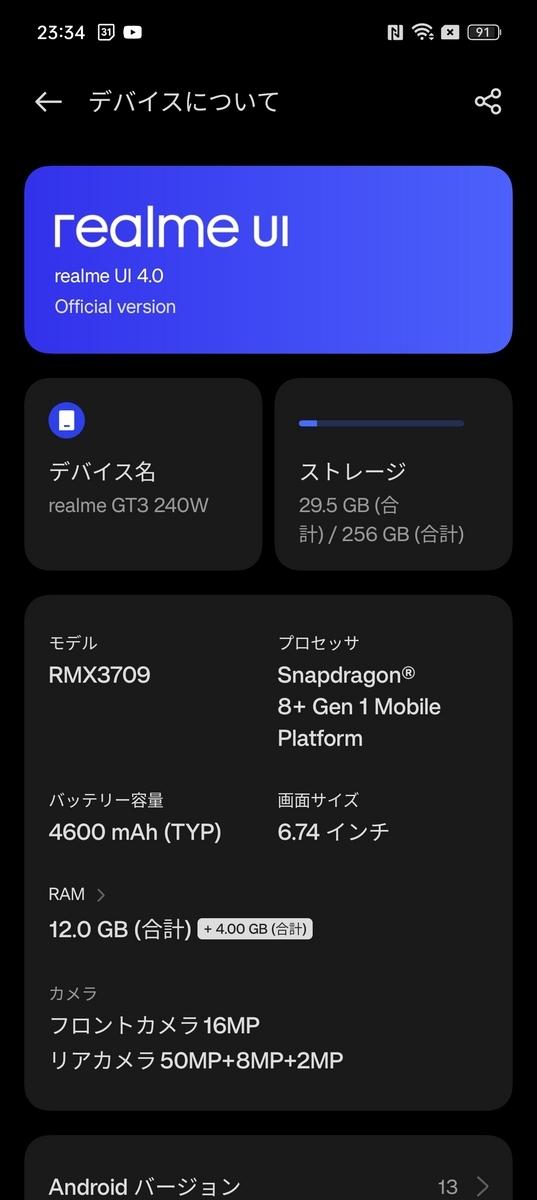Screen dimensions: 537x1200
Task: Go back from デバイスについて screen
Action: tap(48, 102)
